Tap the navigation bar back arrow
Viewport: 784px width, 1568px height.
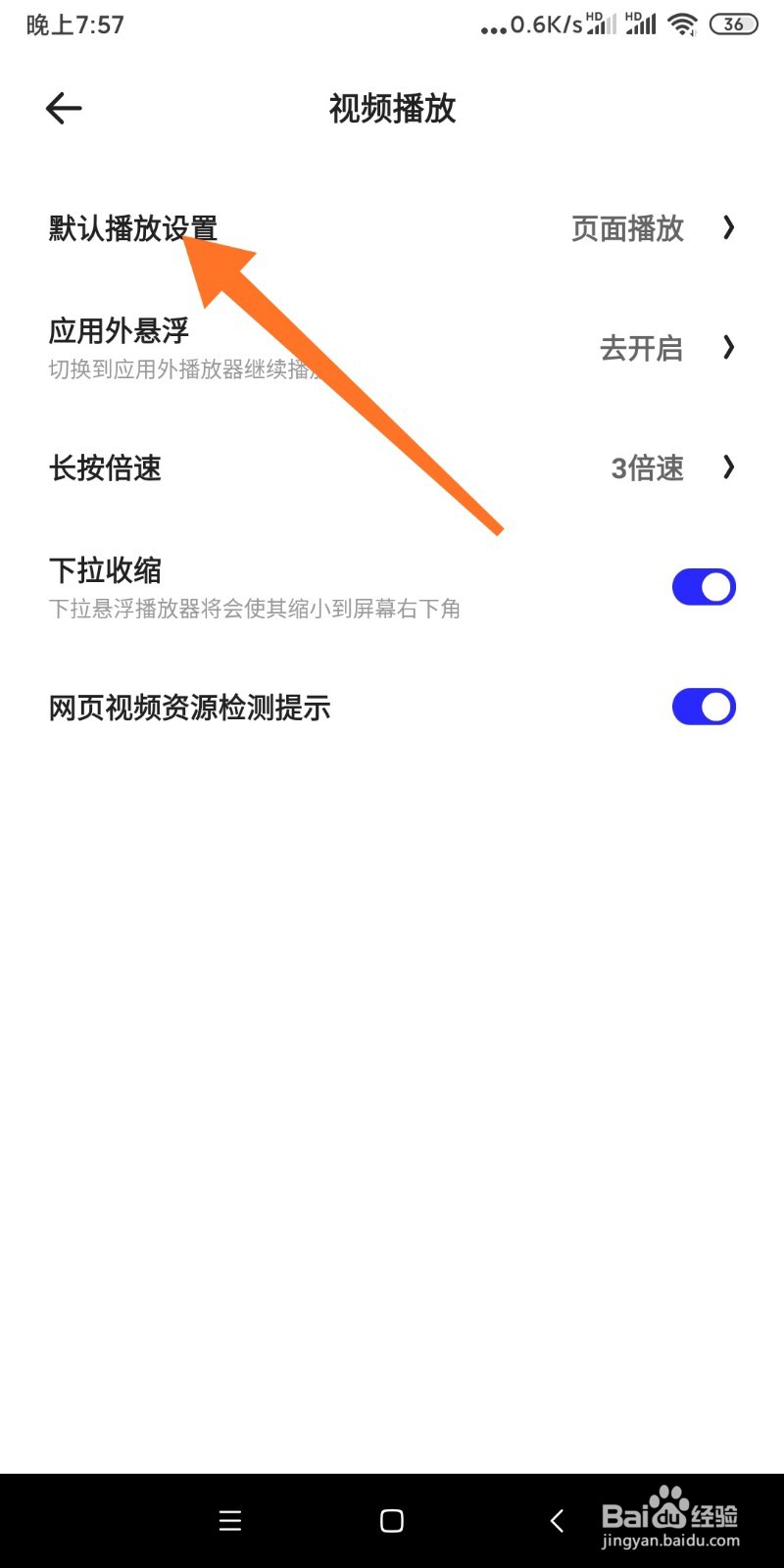coord(556,1520)
